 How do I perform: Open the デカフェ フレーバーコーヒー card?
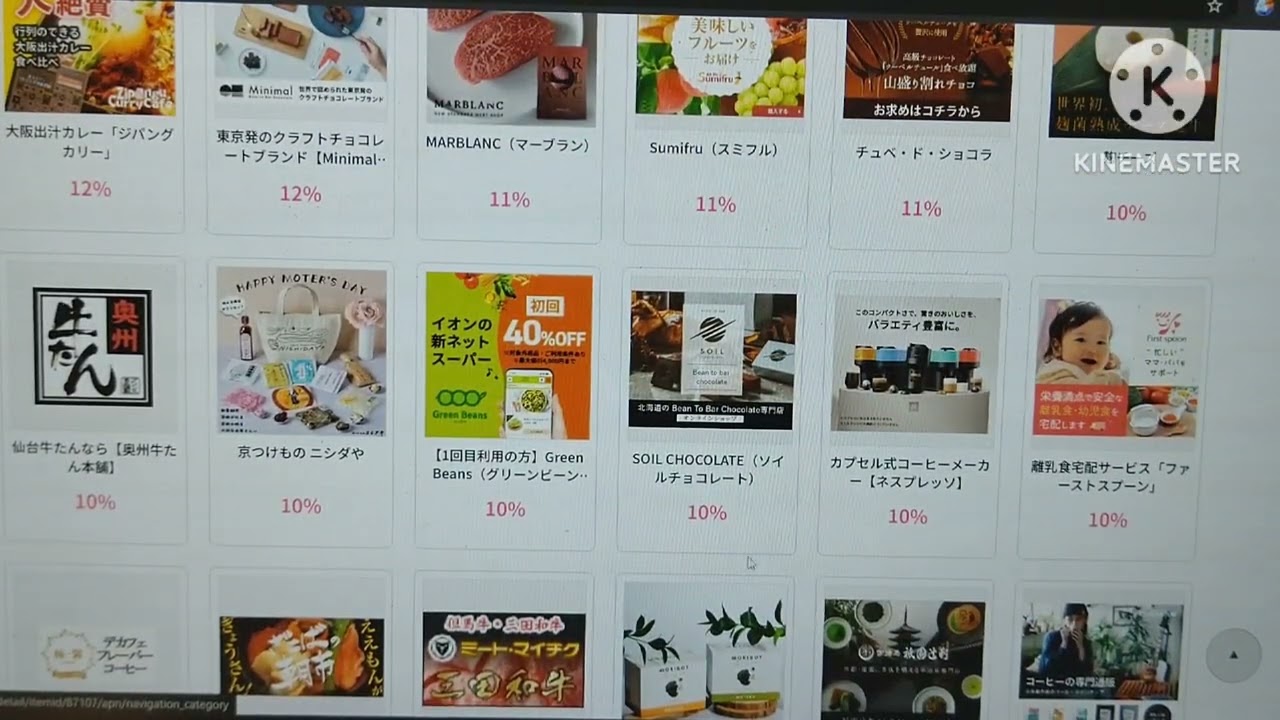(x=96, y=652)
